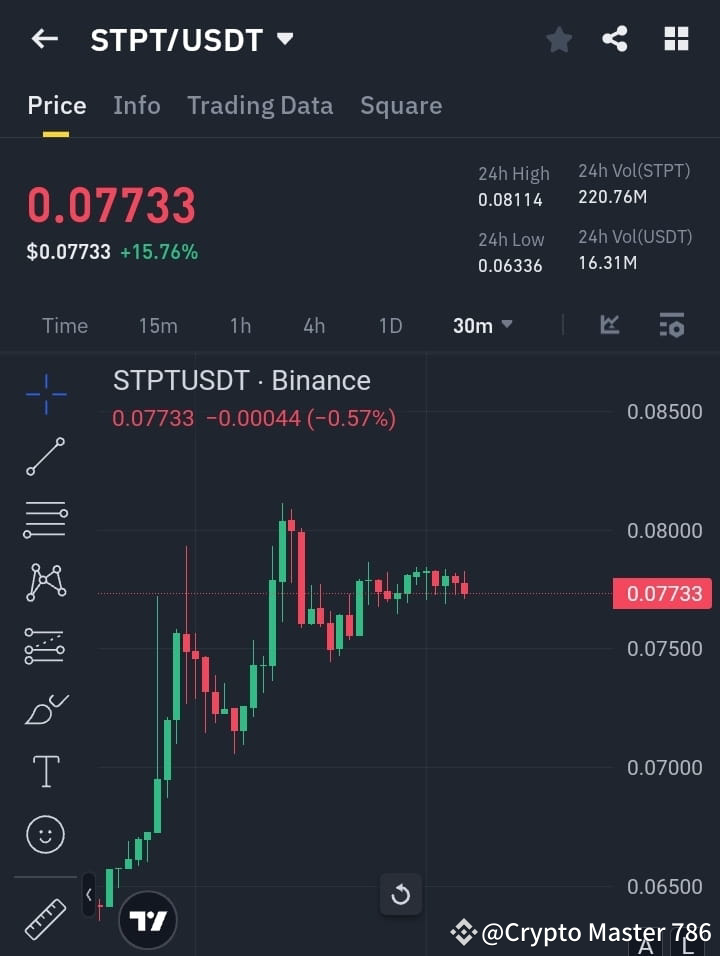
Task: Select the brush drawing tool
Action: point(45,708)
